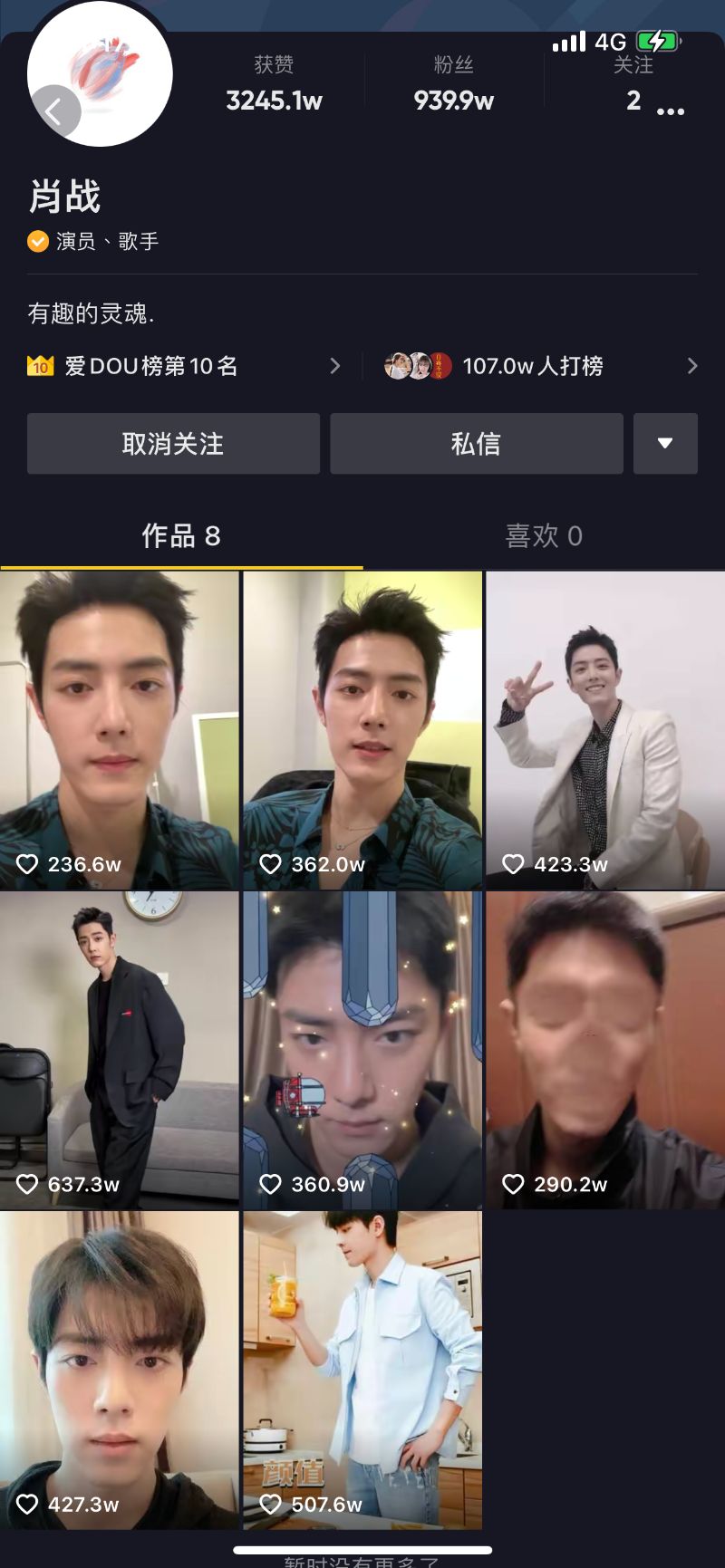Watch the video with 507.6w likes
Image resolution: width=725 pixels, height=1568 pixels.
362,1370
